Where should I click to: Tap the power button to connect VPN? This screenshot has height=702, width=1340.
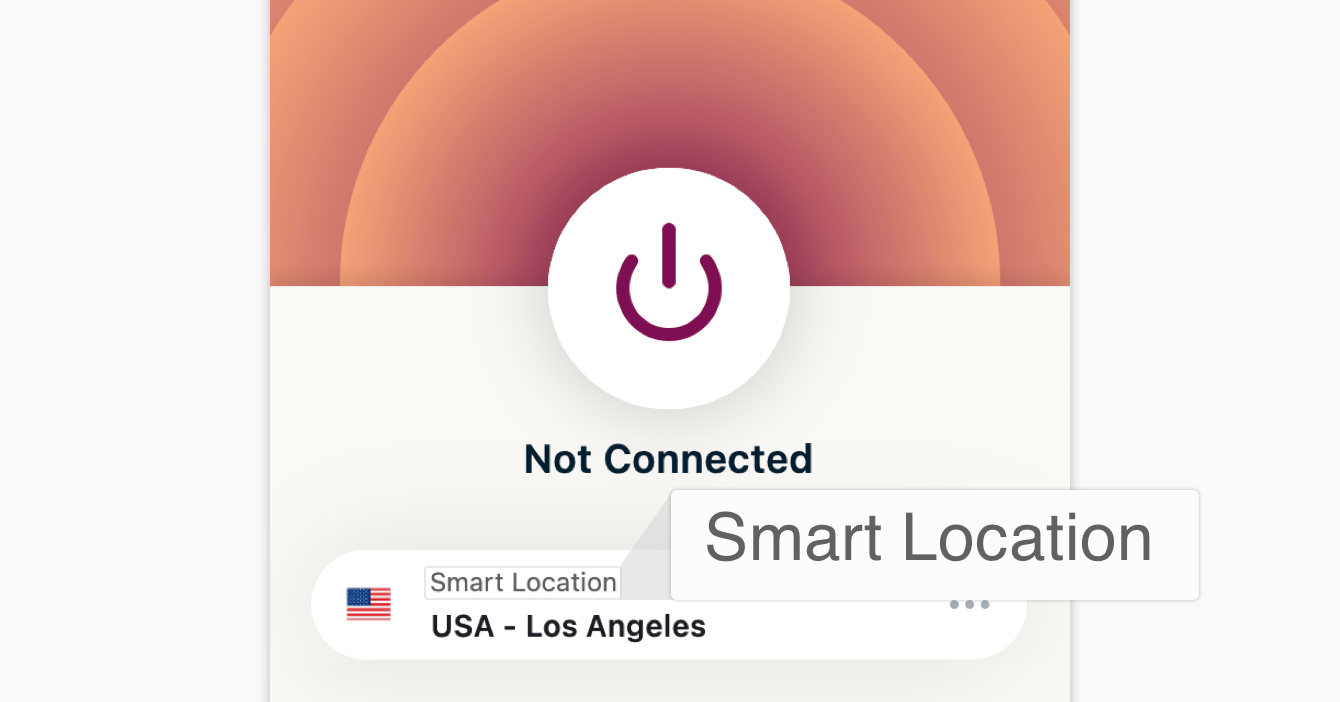coord(669,288)
